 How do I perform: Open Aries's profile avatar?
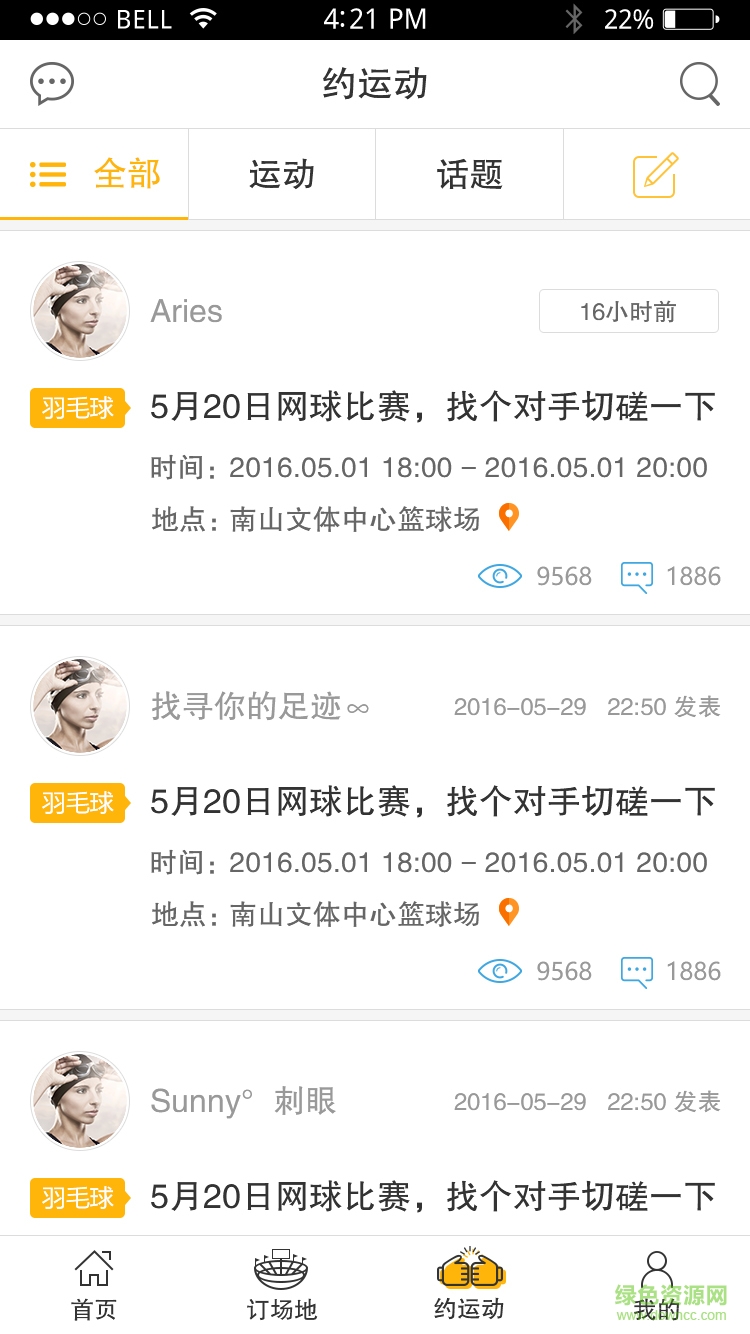(80, 311)
